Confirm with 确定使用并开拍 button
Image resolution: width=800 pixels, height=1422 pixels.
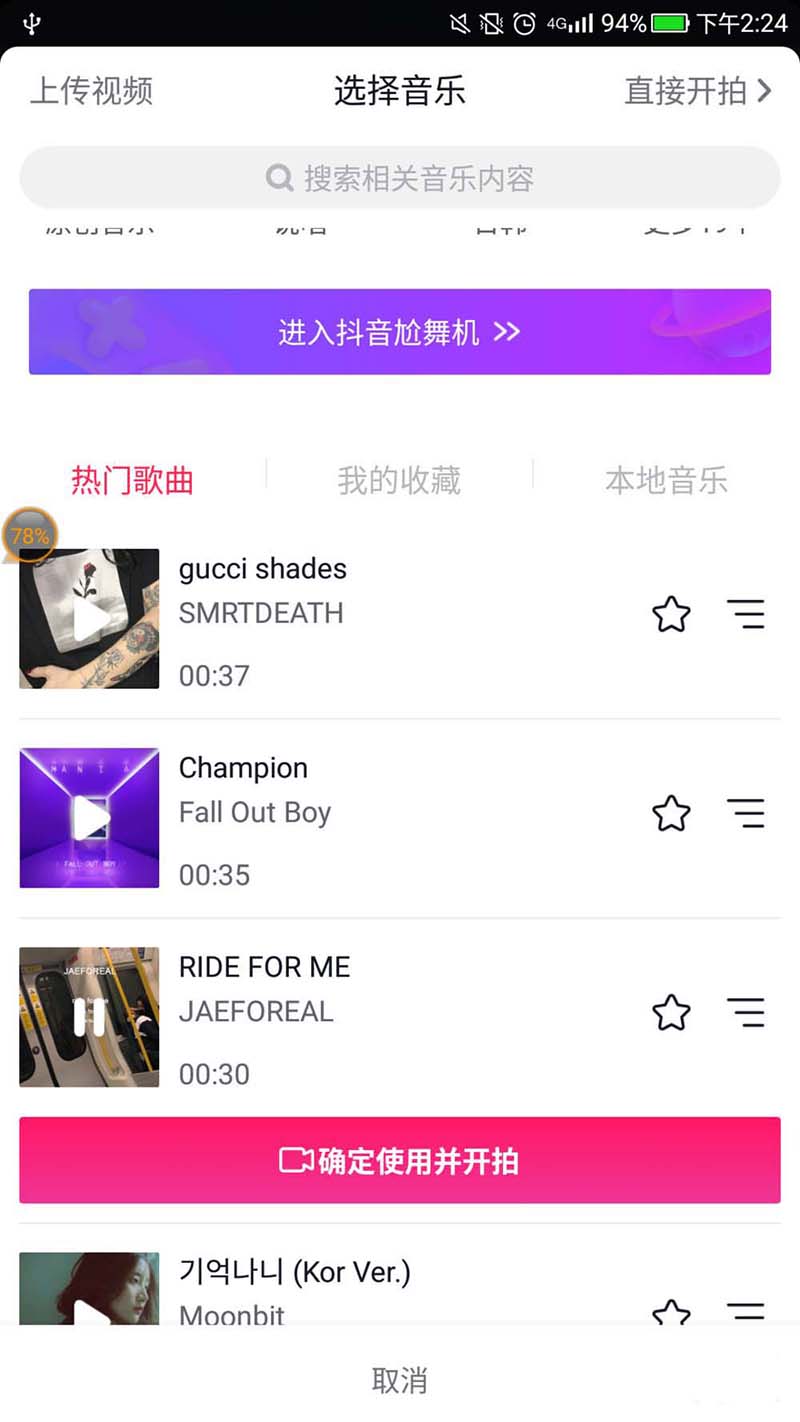[400, 1160]
